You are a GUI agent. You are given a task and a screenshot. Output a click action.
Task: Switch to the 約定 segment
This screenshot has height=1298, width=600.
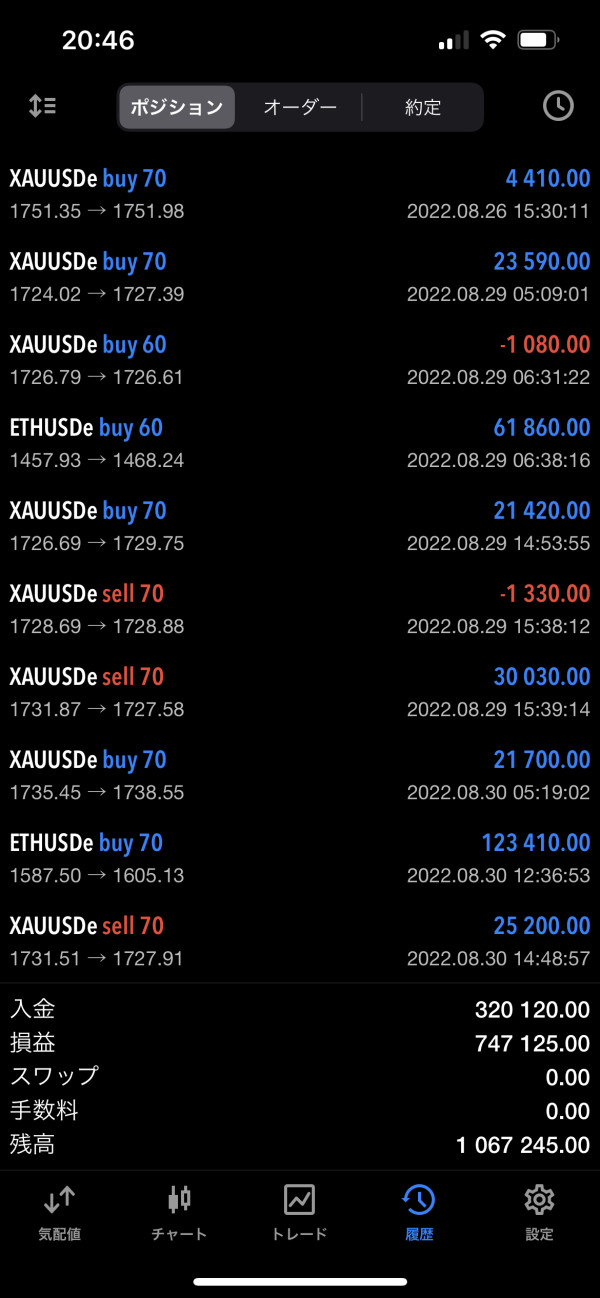(422, 107)
